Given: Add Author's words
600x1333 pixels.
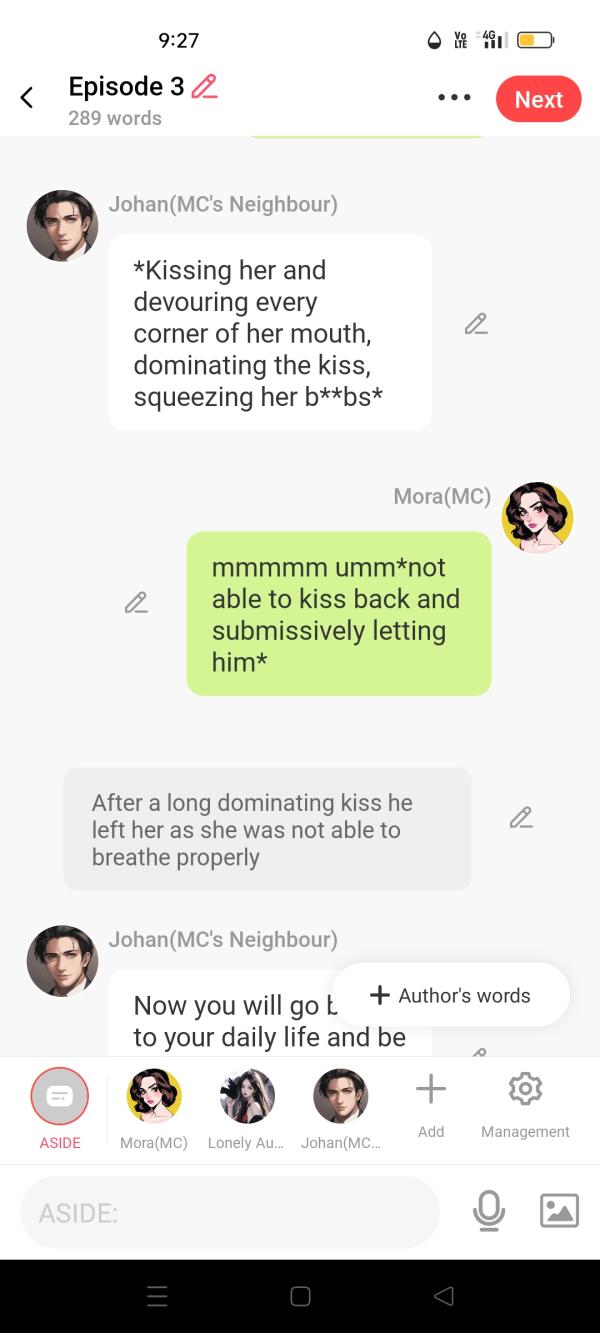Looking at the screenshot, I should [x=450, y=995].
